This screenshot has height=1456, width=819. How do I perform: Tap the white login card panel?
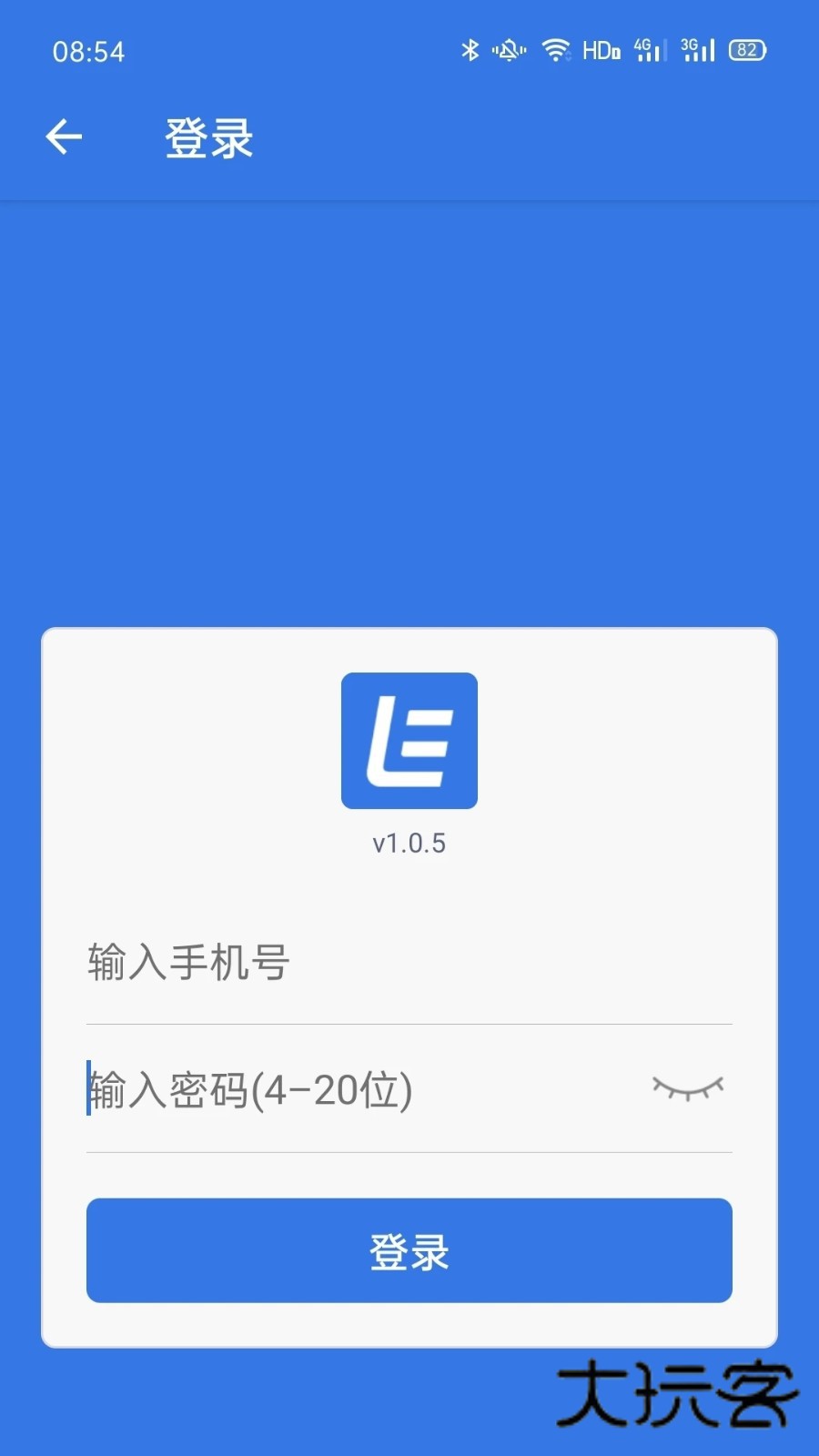(x=409, y=892)
